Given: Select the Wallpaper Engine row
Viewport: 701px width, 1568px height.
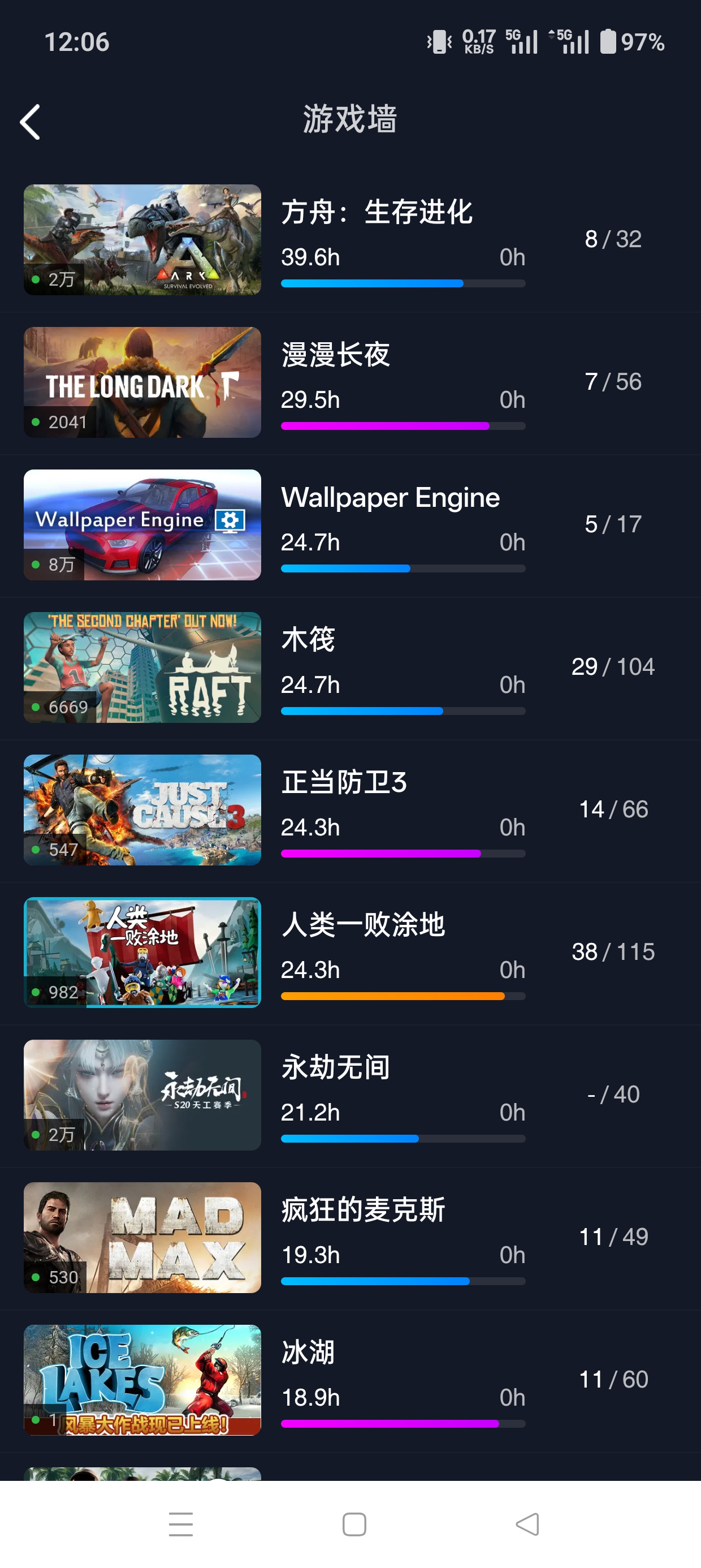Looking at the screenshot, I should [x=350, y=525].
